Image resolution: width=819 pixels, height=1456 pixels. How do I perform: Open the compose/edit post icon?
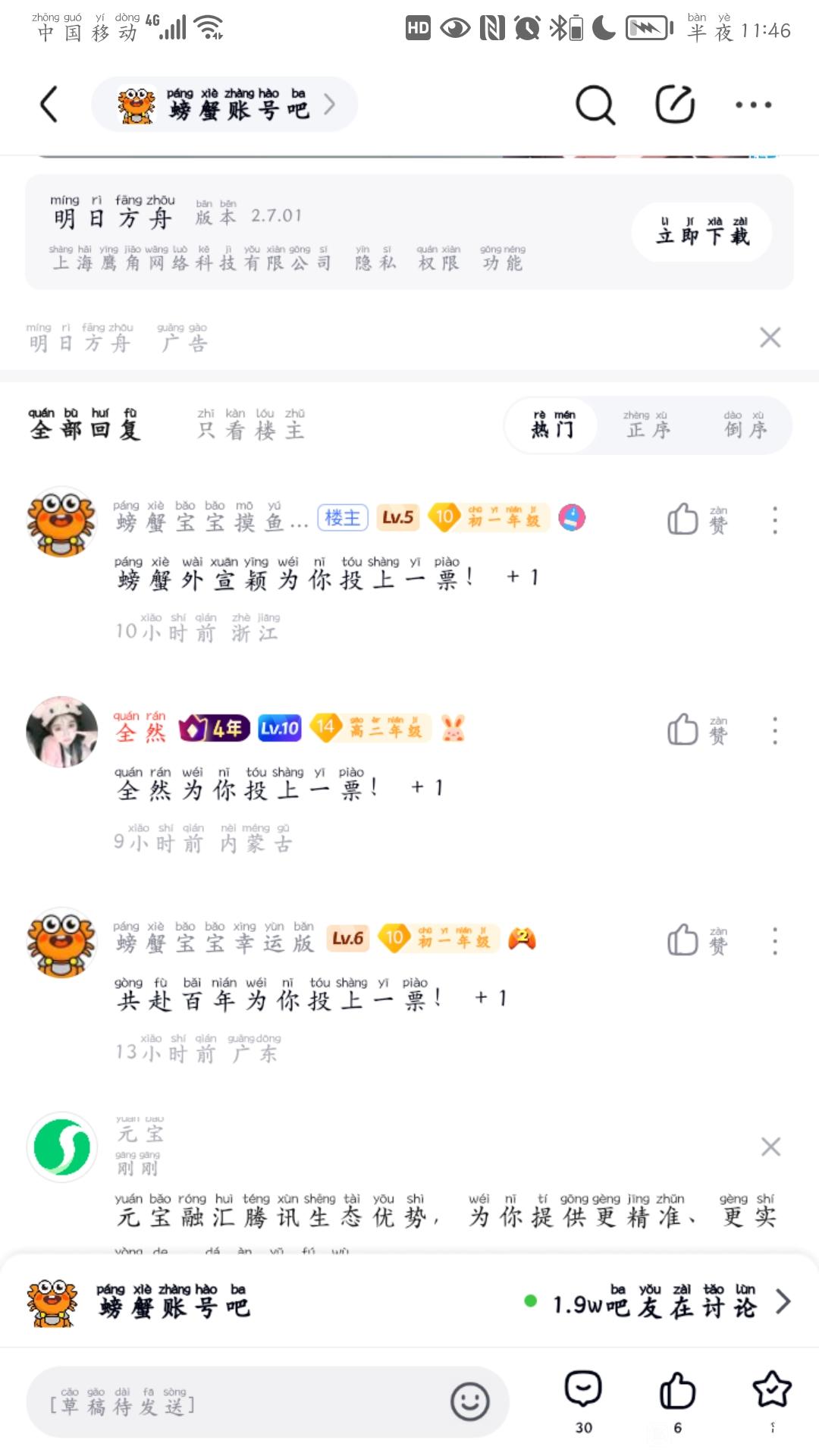click(675, 105)
